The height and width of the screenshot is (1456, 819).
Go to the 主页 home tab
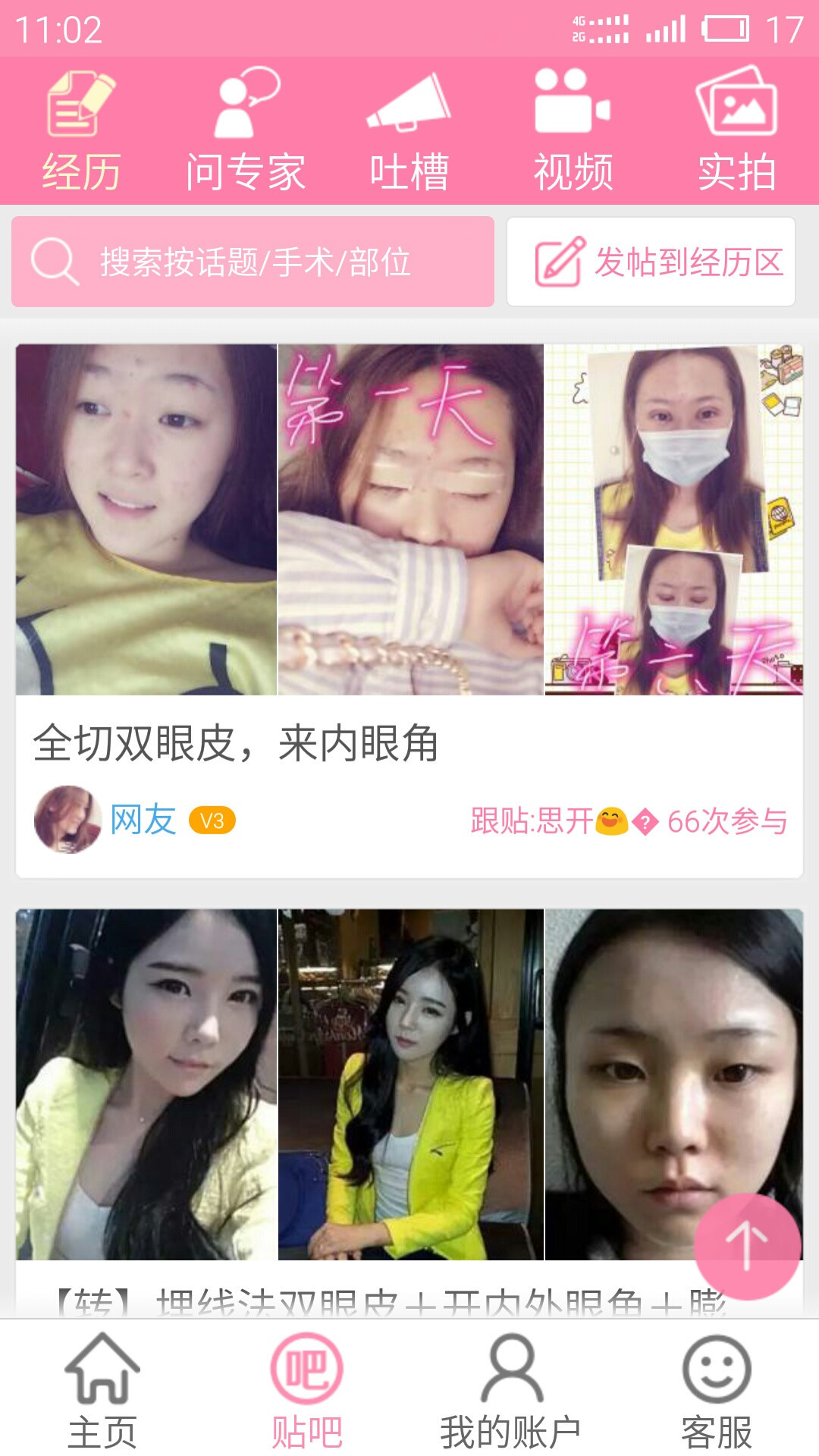pos(102,1389)
